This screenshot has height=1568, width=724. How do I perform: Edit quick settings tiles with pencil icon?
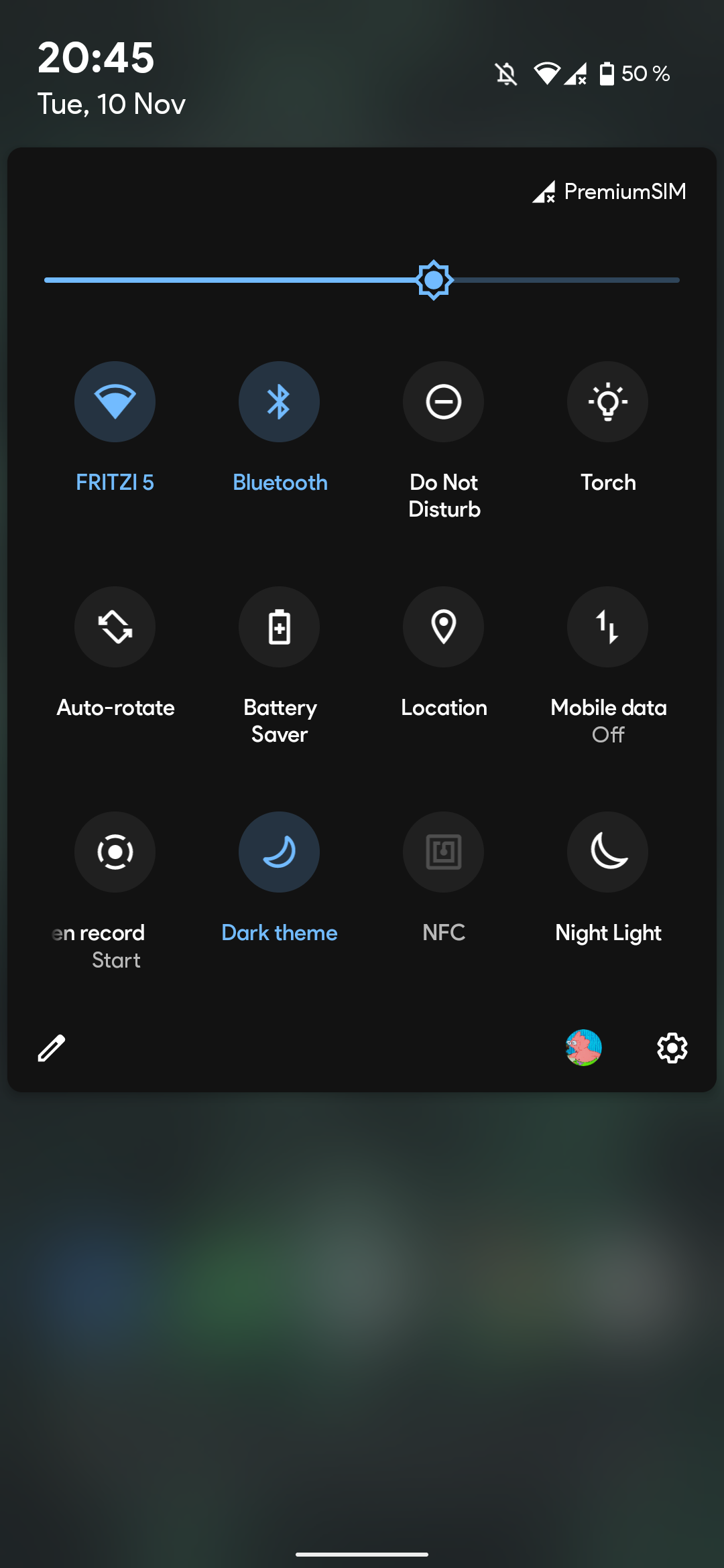tap(52, 1048)
